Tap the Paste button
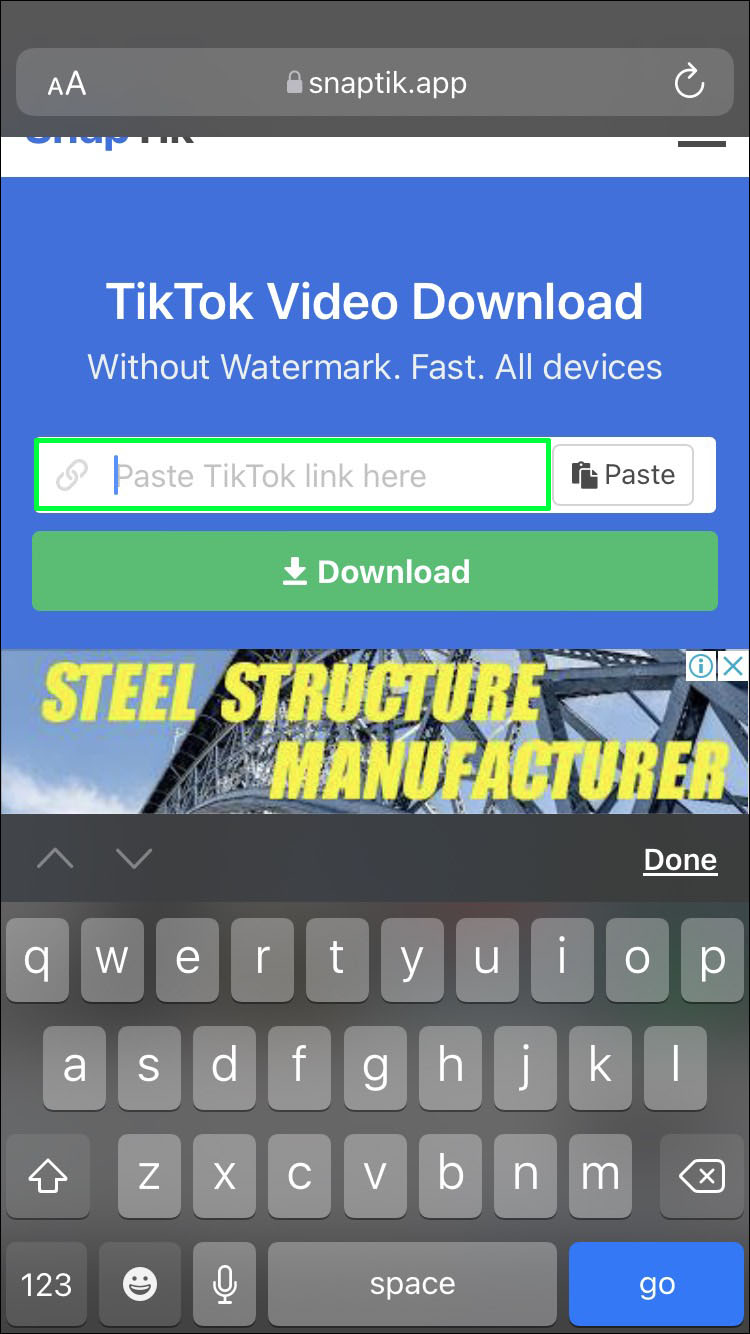 [622, 474]
